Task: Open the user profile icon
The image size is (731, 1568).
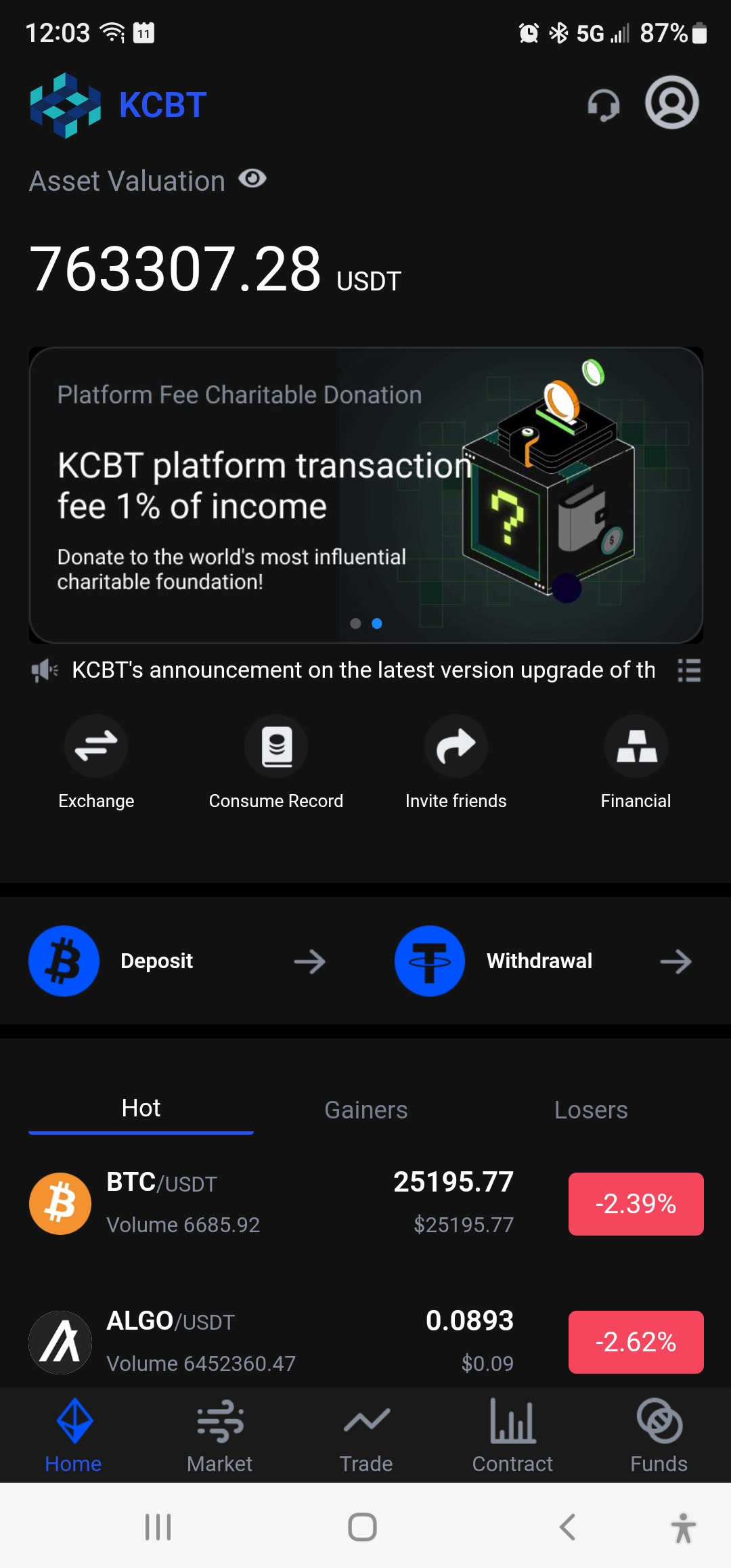Action: (671, 103)
